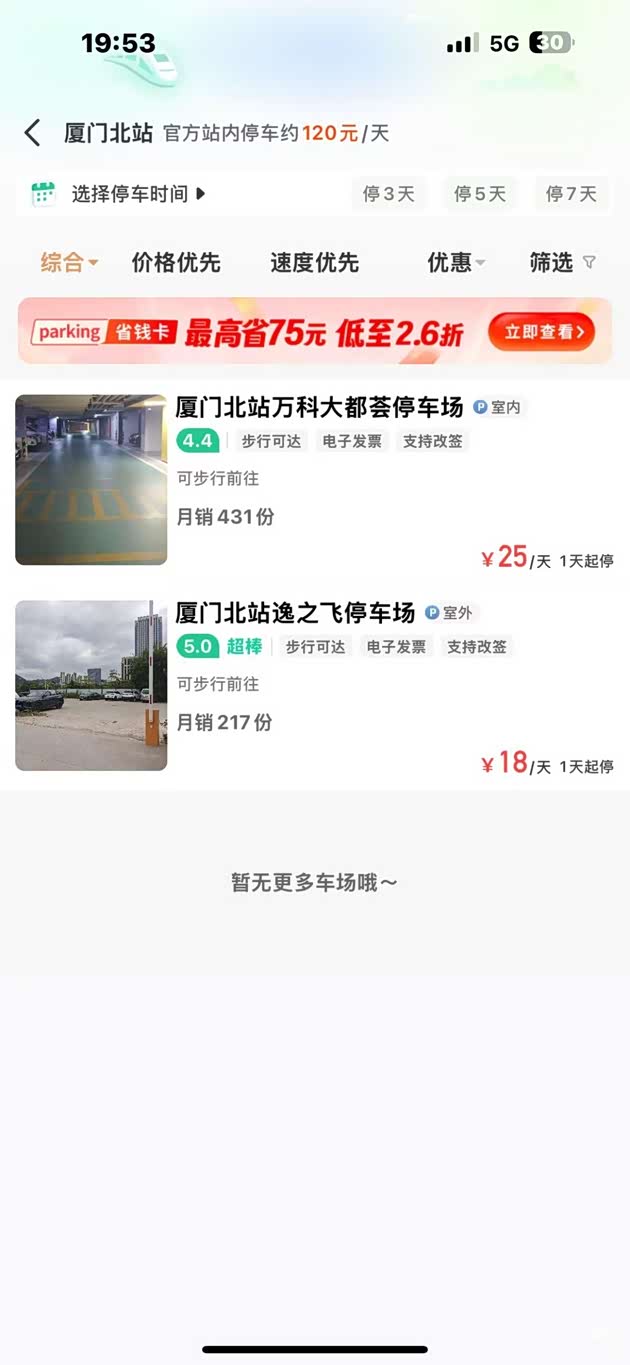630x1365 pixels.
Task: Select the 停3天 quick option
Action: point(389,194)
